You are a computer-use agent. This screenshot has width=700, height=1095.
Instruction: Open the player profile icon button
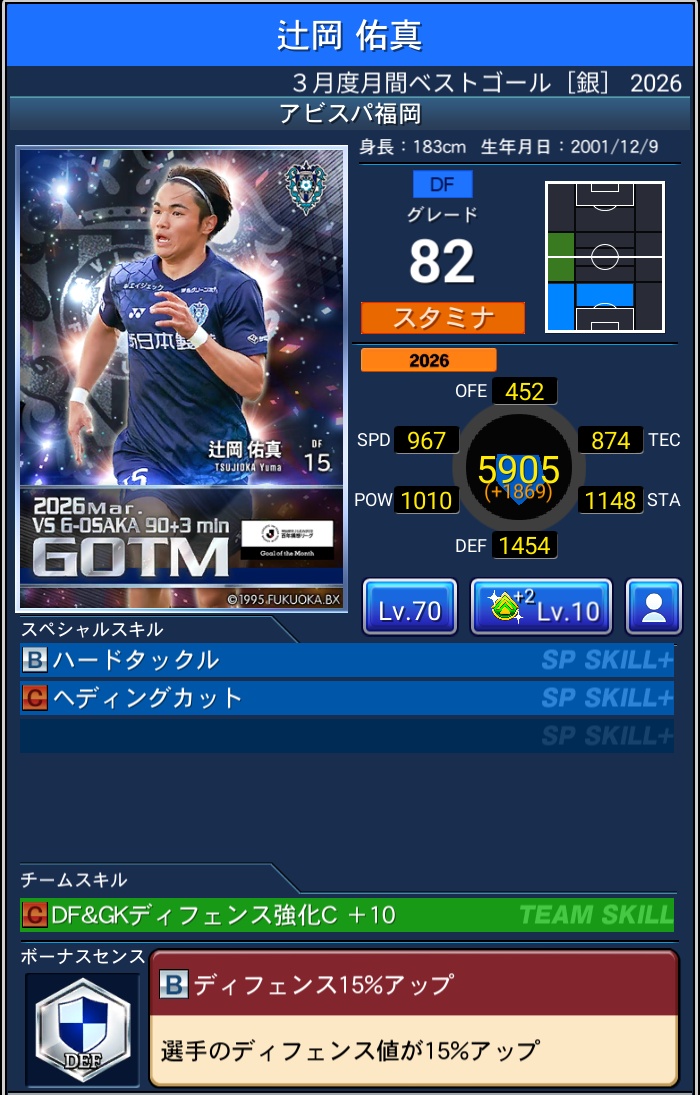[x=653, y=607]
